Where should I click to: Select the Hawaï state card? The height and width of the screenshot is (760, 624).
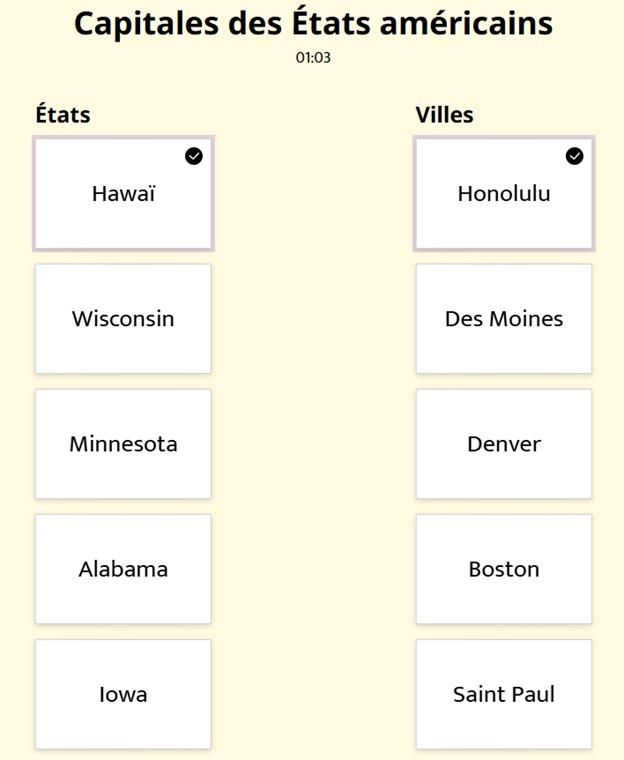click(123, 194)
